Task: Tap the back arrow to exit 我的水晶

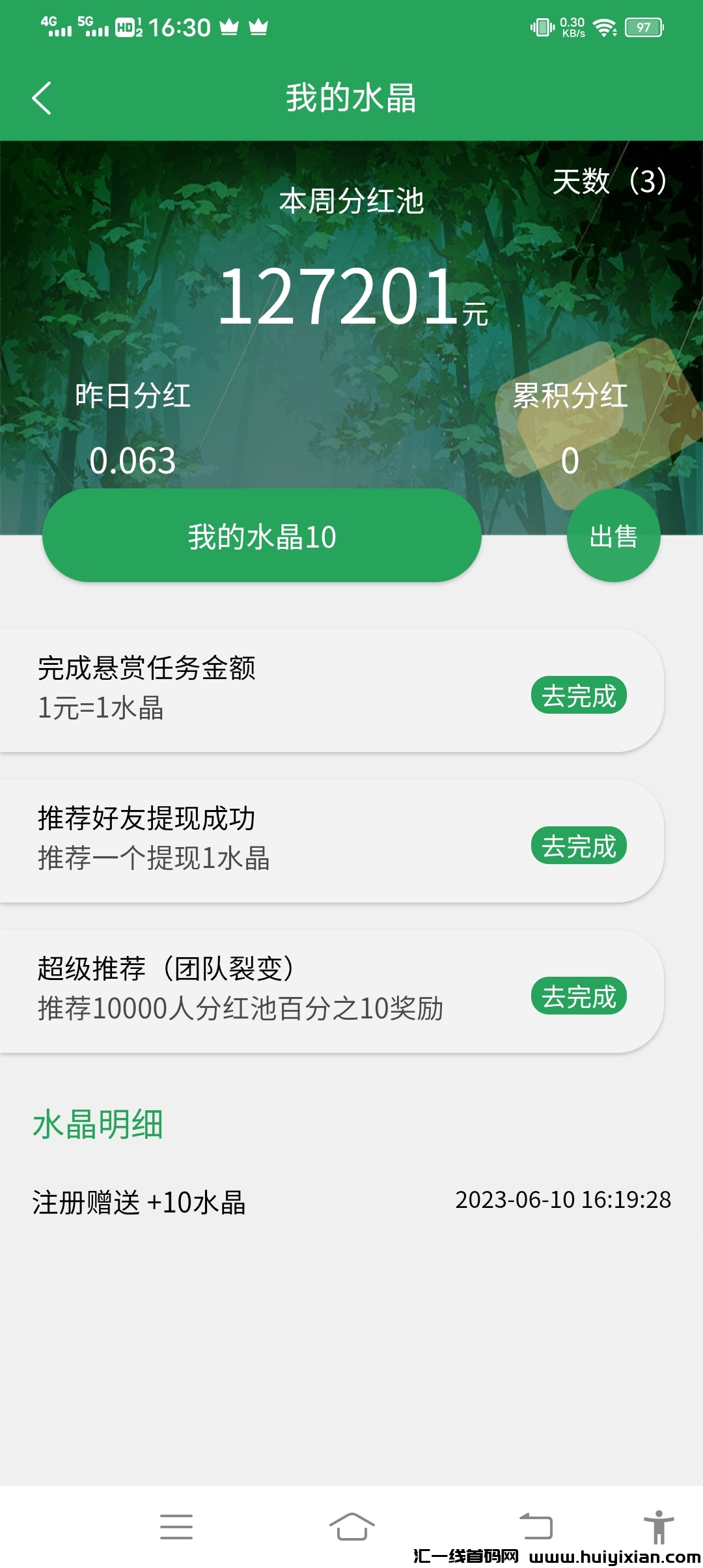Action: 42,98
